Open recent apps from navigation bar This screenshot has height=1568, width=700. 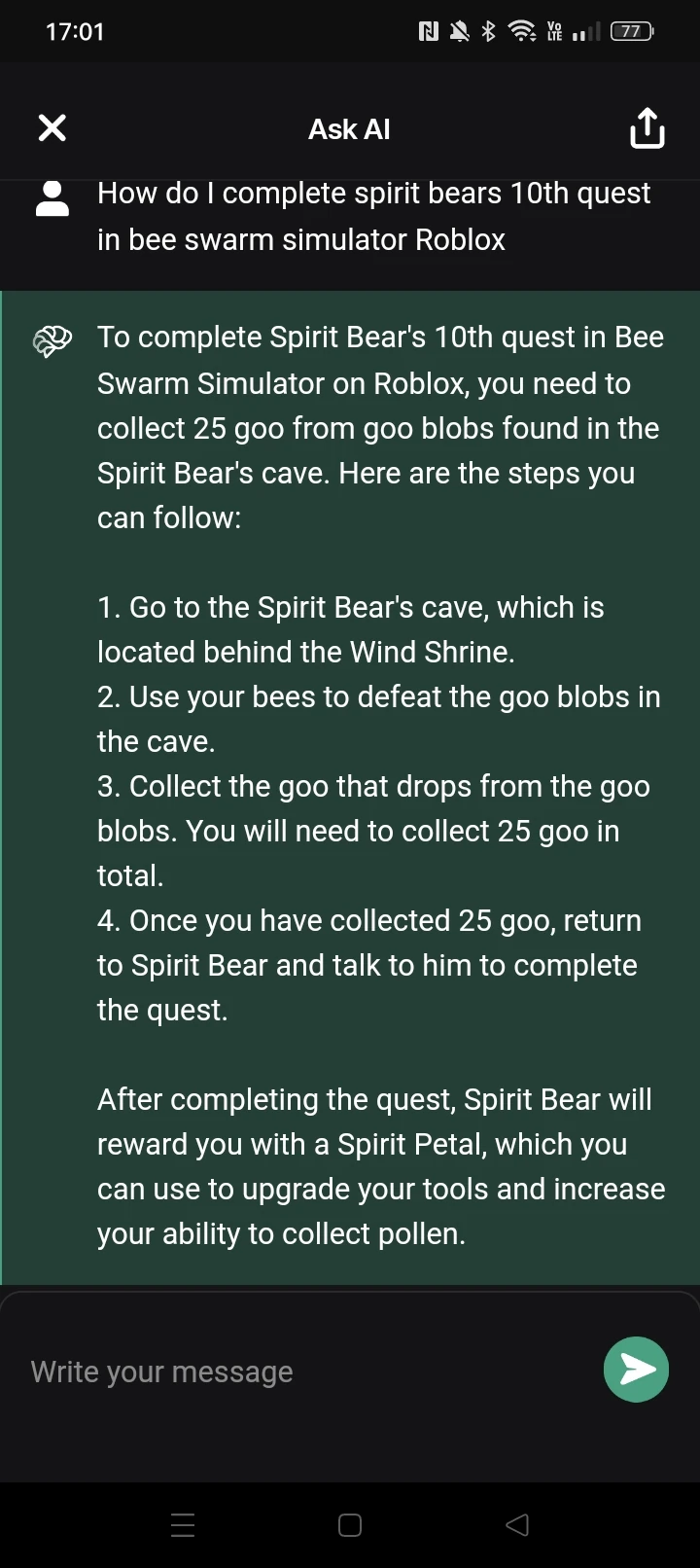click(183, 1524)
